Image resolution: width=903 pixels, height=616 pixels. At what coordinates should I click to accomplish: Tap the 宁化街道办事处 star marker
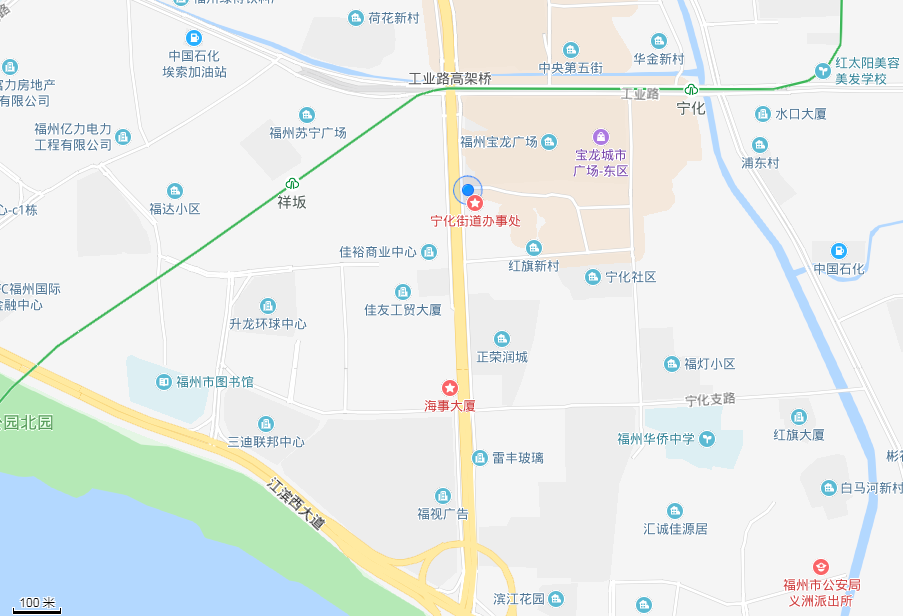point(475,202)
